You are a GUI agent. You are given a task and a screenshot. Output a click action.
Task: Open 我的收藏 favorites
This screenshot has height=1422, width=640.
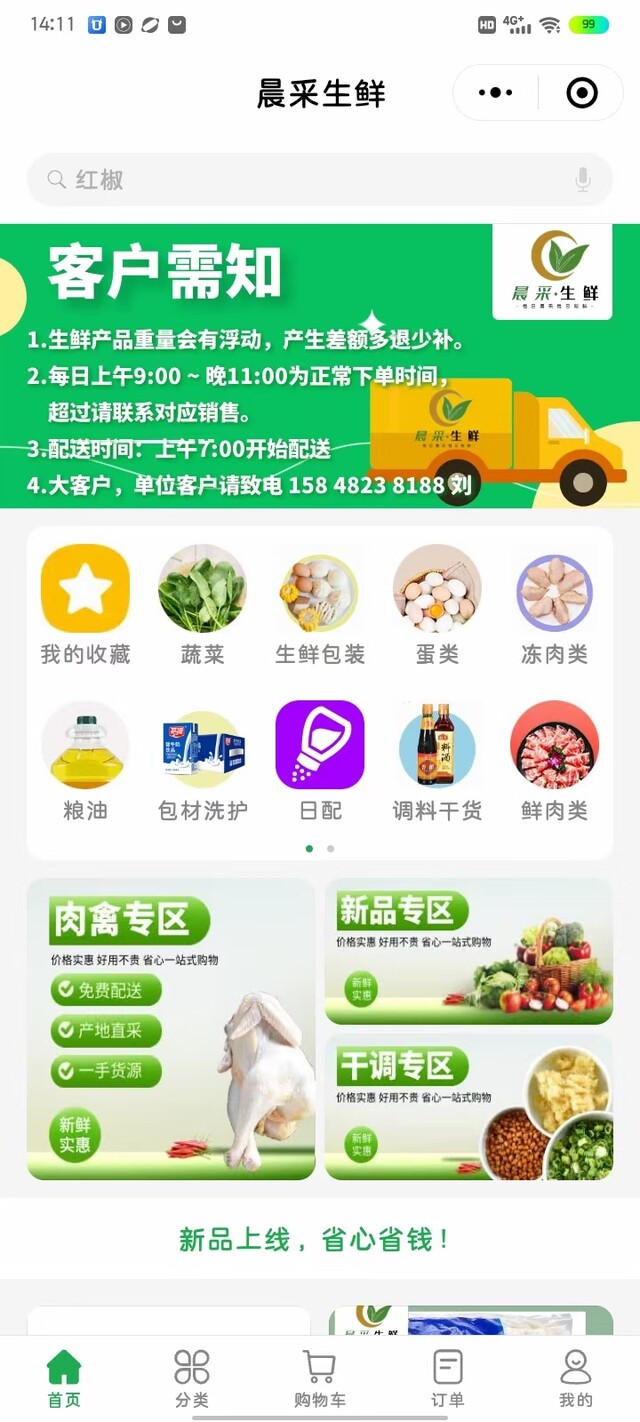[85, 604]
